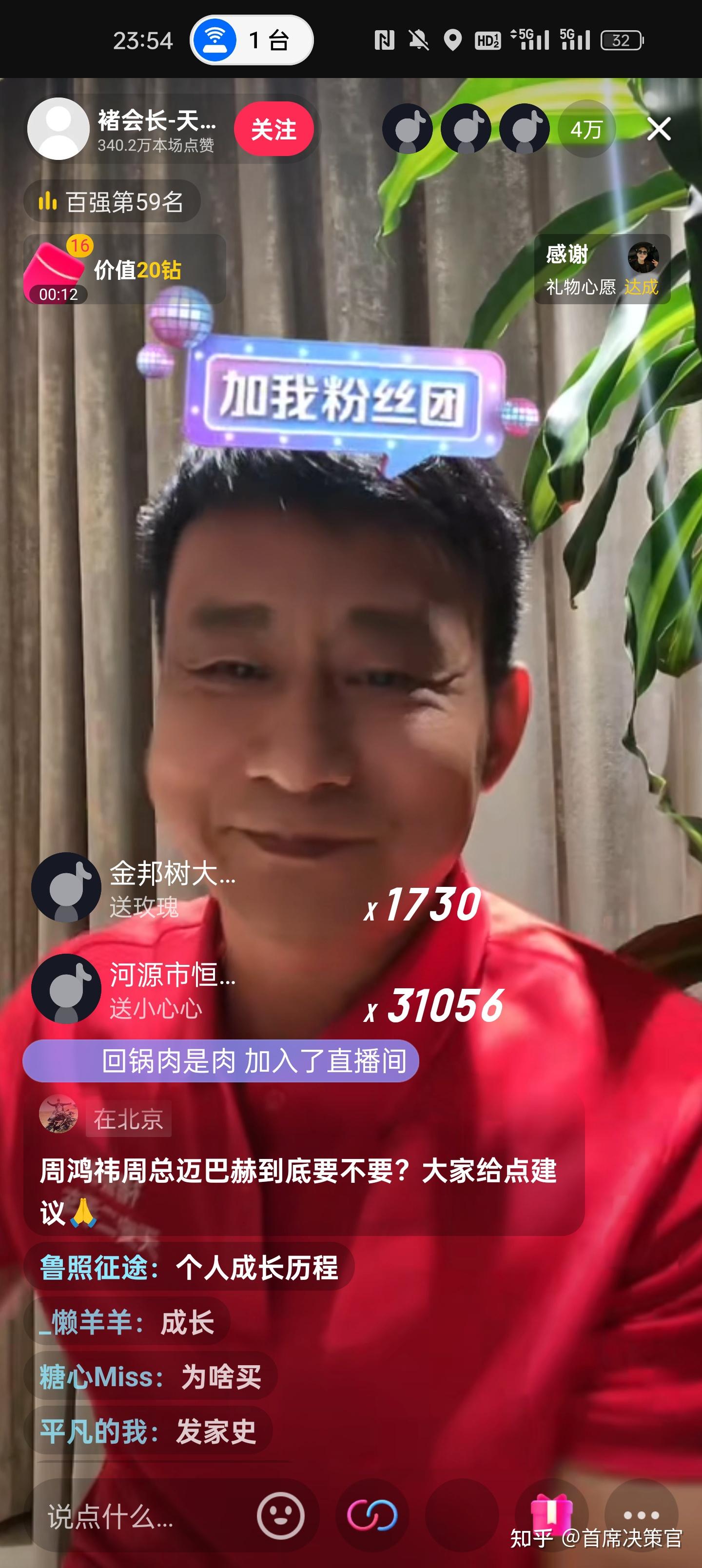Viewport: 702px width, 1568px height.
Task: Tap 糖心Miss's comment
Action: click(x=150, y=1377)
